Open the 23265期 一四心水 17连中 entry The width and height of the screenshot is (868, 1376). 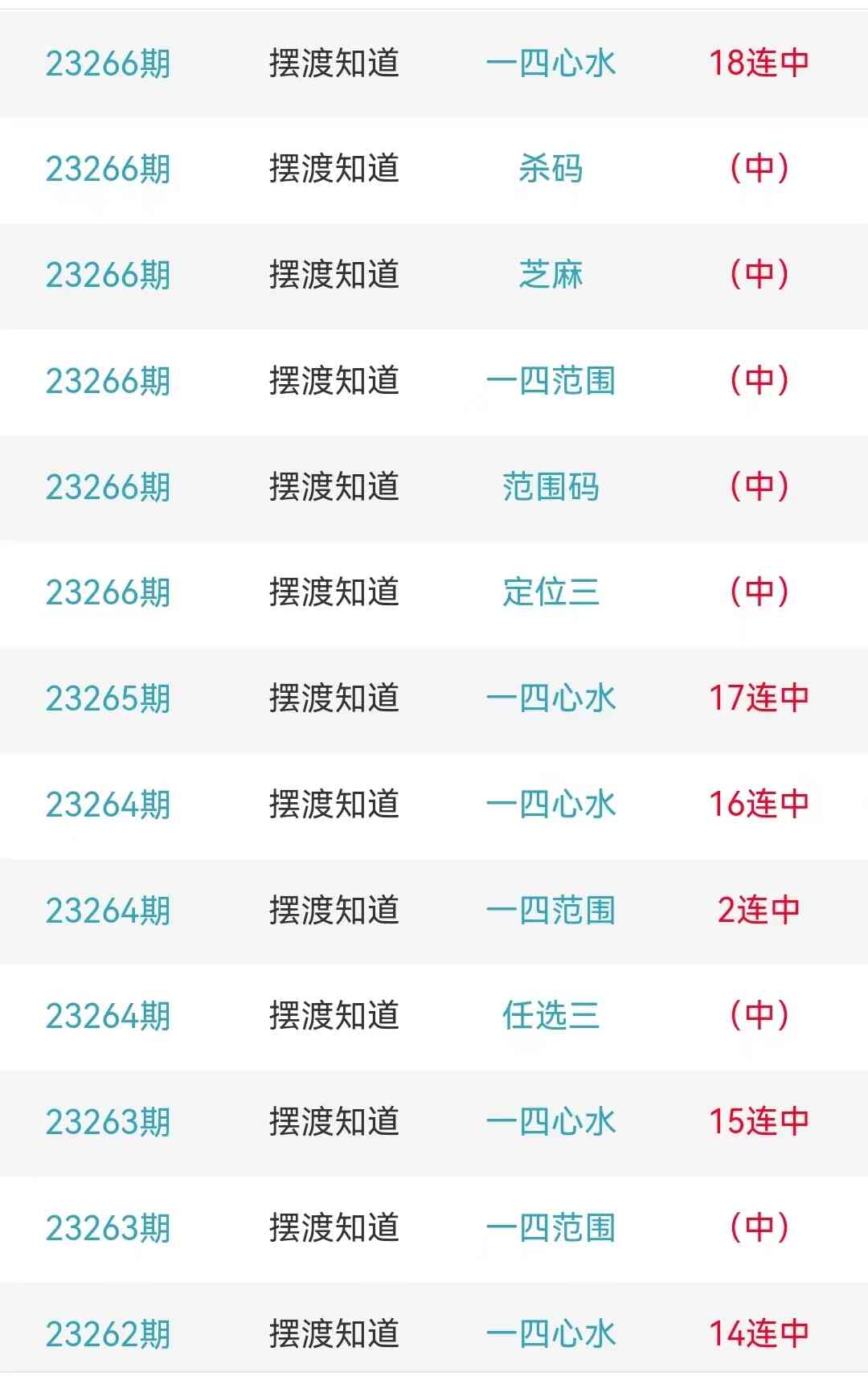pyautogui.click(x=551, y=698)
